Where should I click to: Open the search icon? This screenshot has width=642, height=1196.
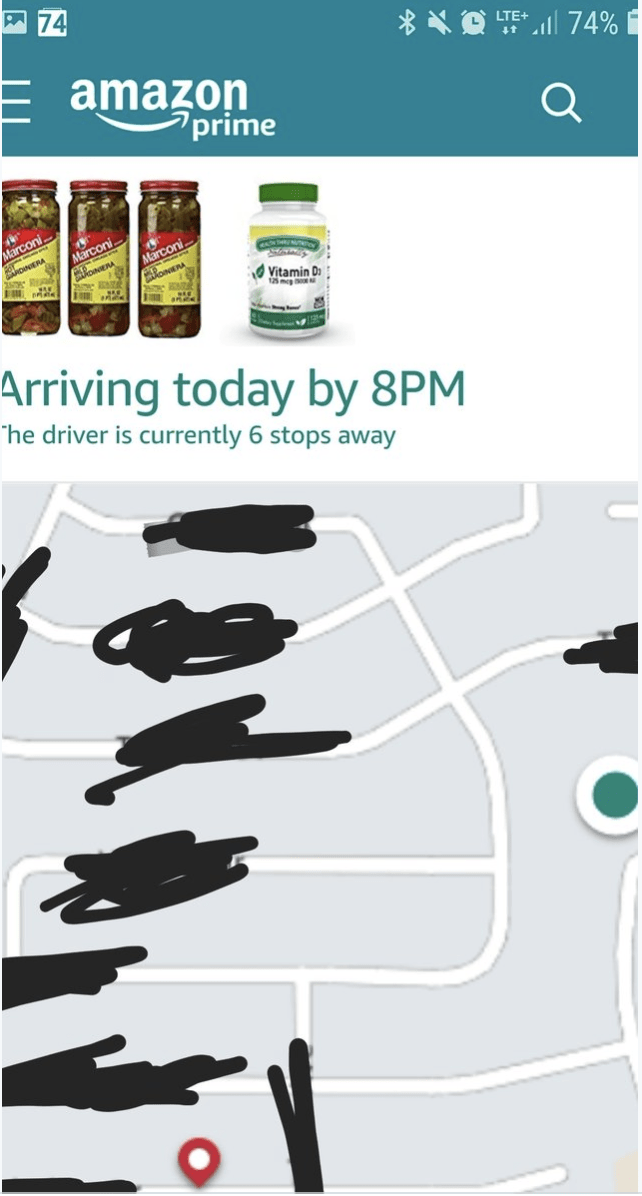(x=561, y=104)
